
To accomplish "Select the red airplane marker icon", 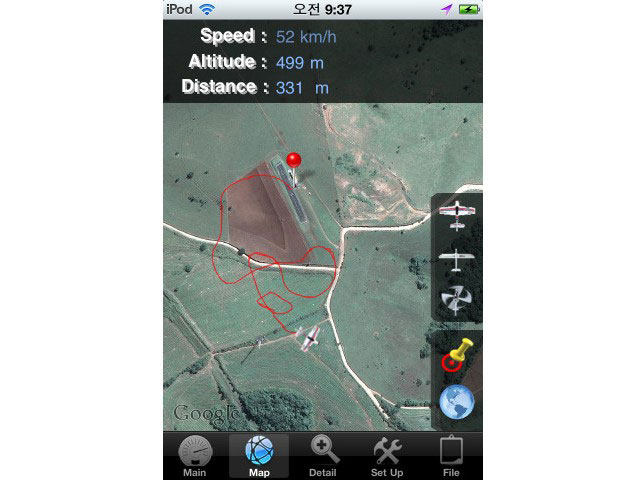I will click(457, 215).
